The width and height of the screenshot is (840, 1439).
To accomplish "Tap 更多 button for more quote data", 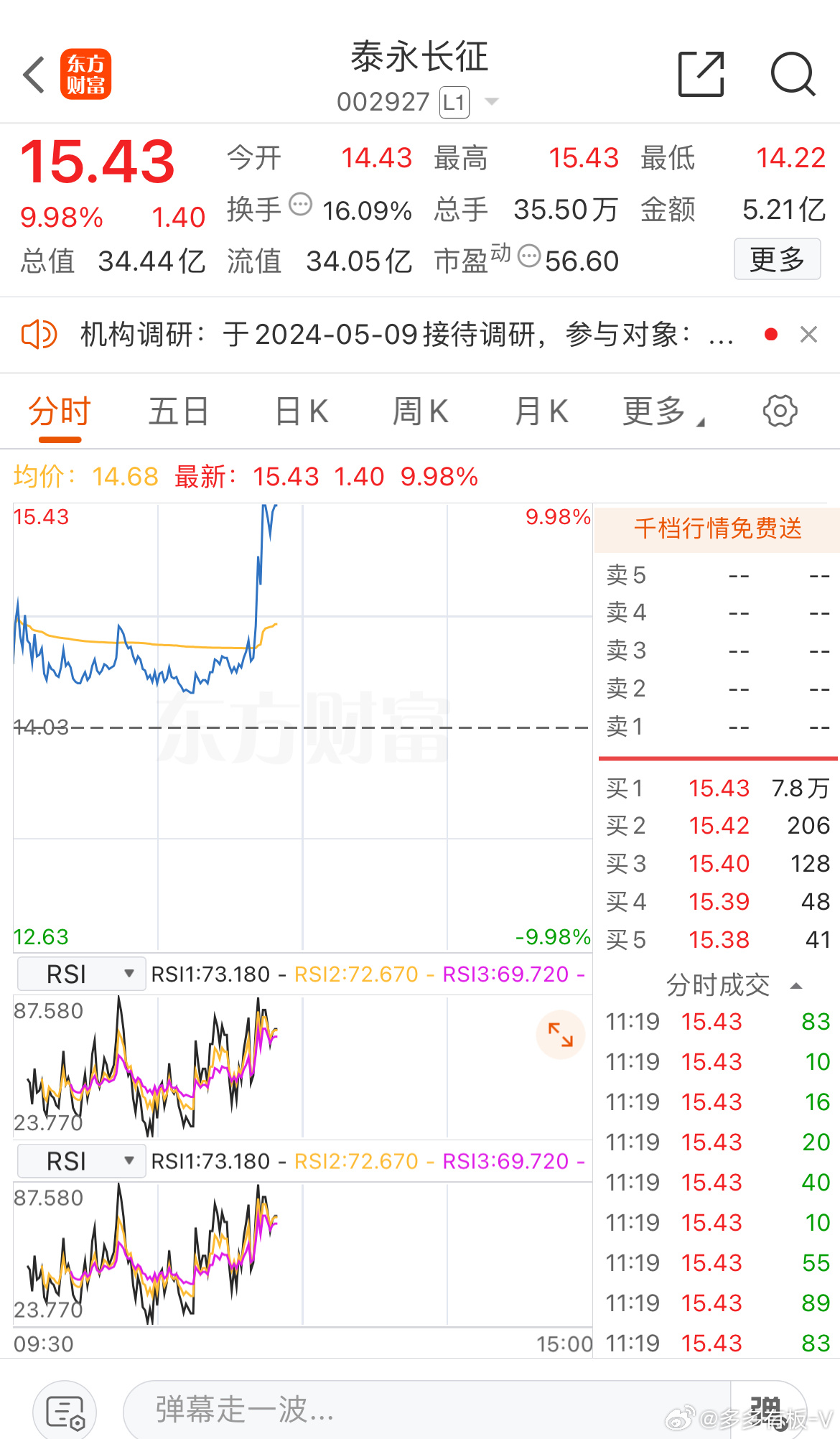I will [777, 259].
